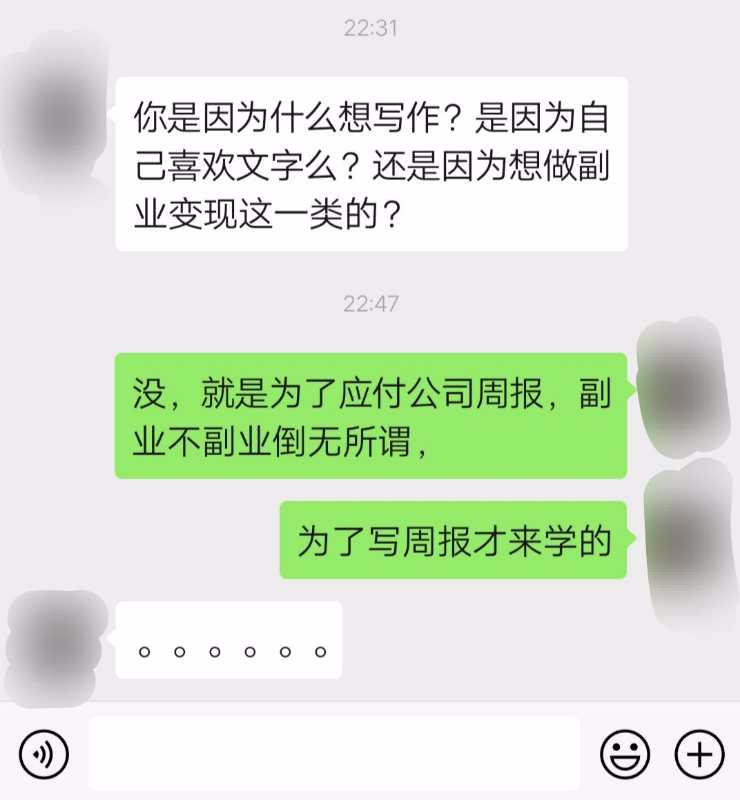Switch to voice message input
Viewport: 740px width, 800px height.
(44, 754)
